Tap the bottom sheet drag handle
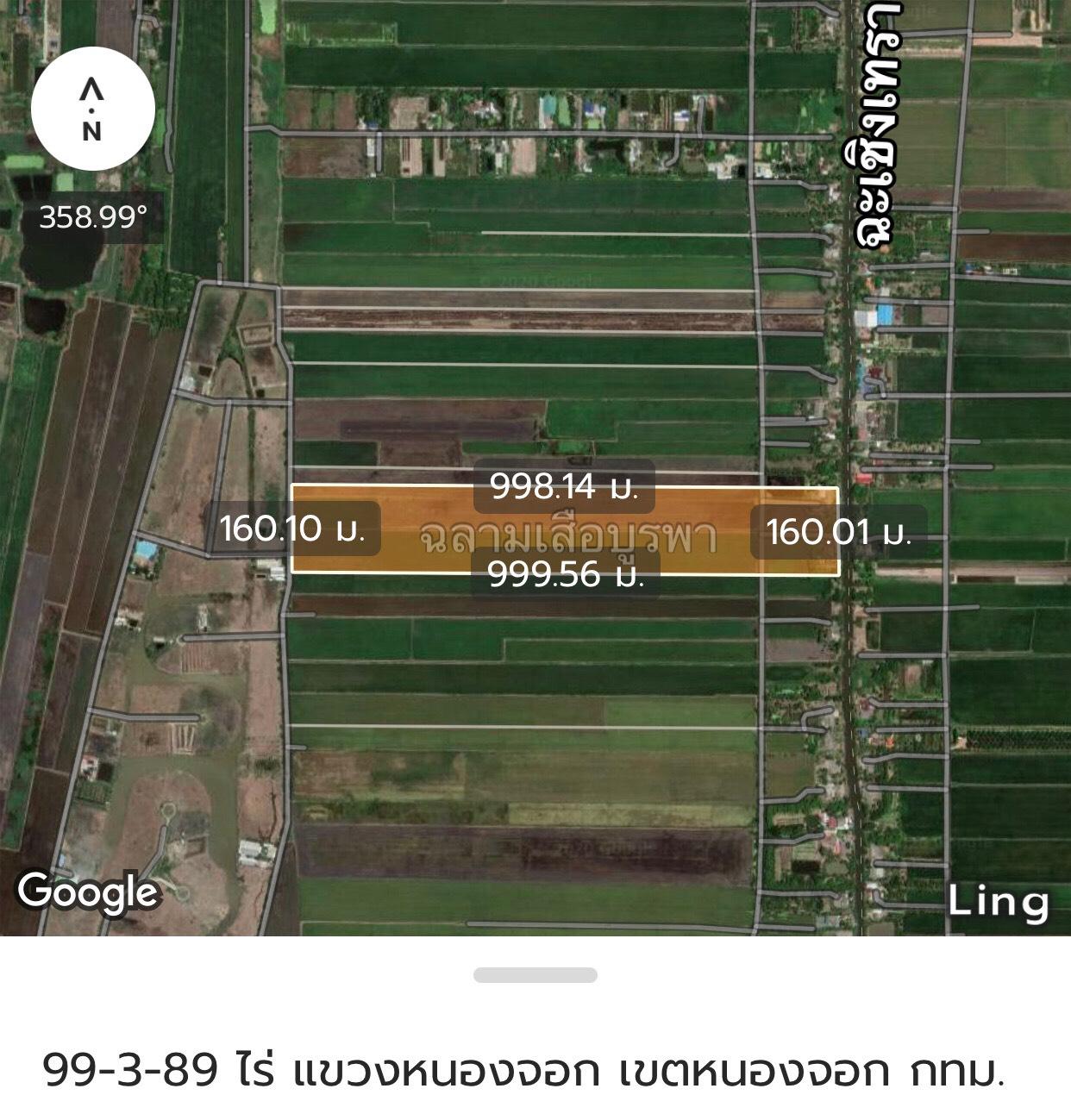Image resolution: width=1071 pixels, height=1120 pixels. 535,975
